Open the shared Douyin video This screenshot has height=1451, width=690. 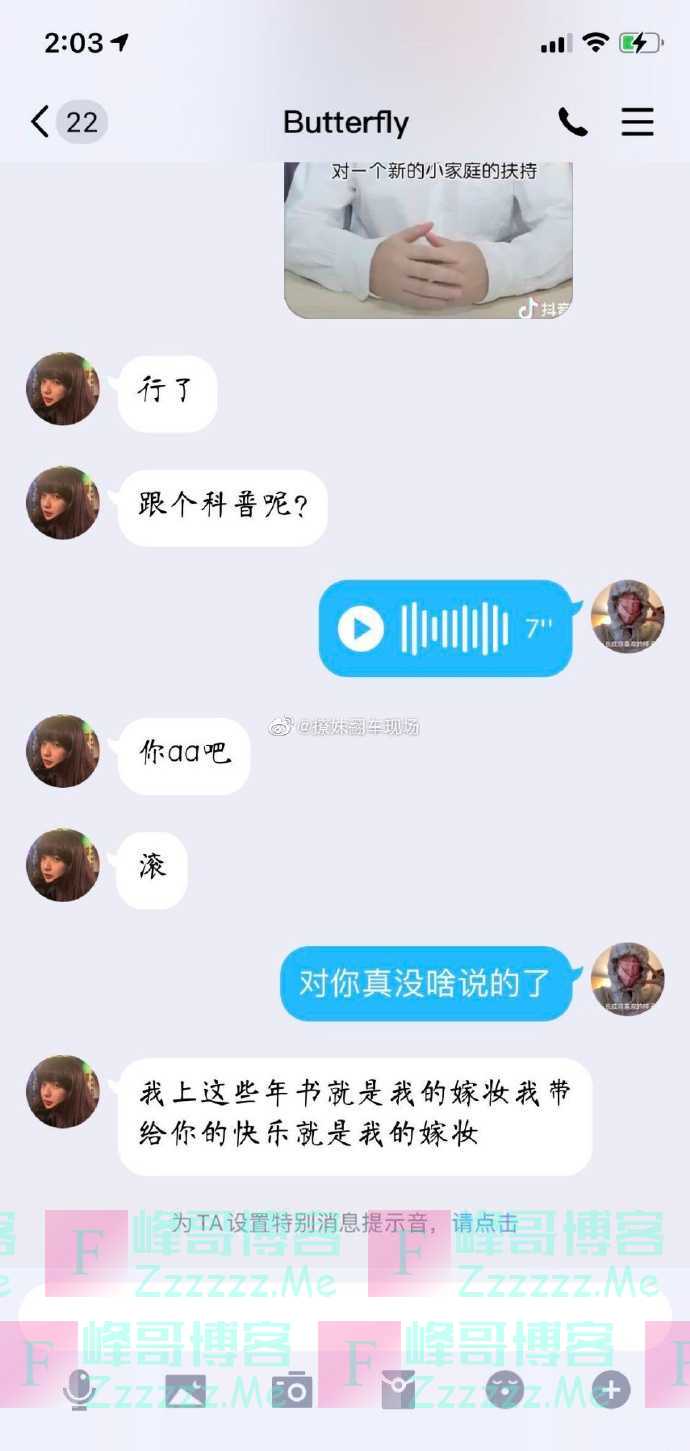428,240
